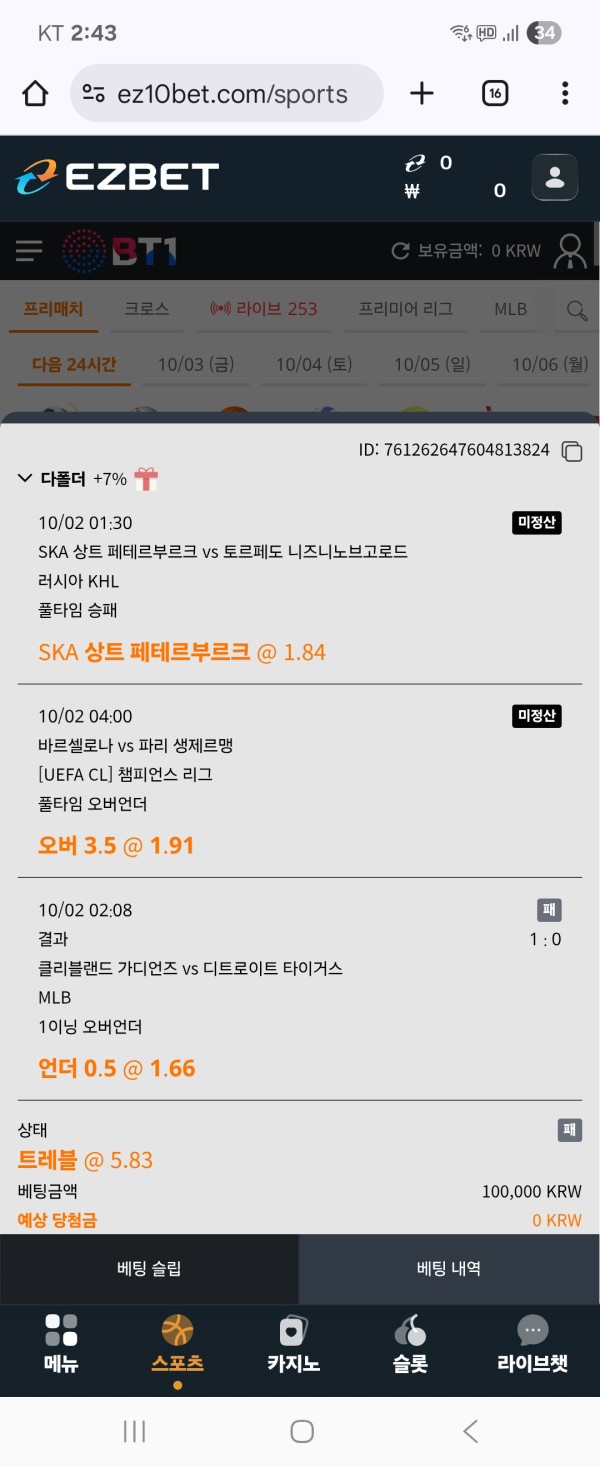The height and width of the screenshot is (1467, 600).
Task: Refresh the 보유금액 balance
Action: pos(400,251)
